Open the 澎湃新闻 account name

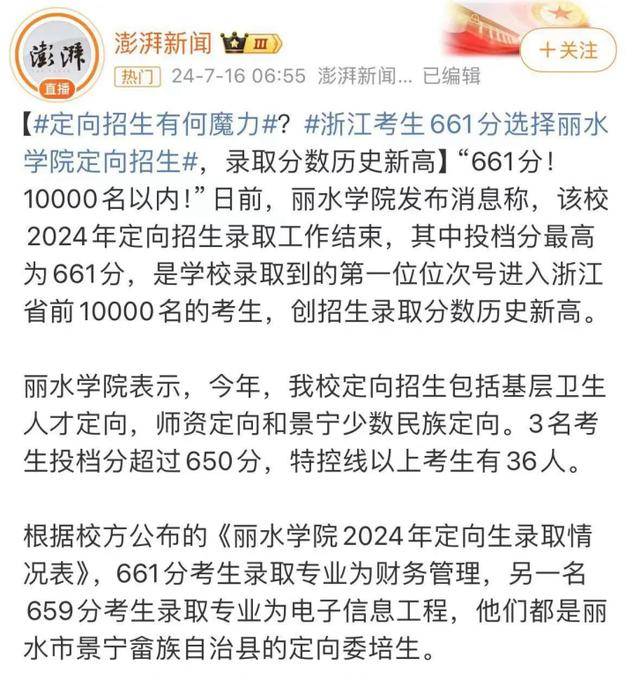164,43
